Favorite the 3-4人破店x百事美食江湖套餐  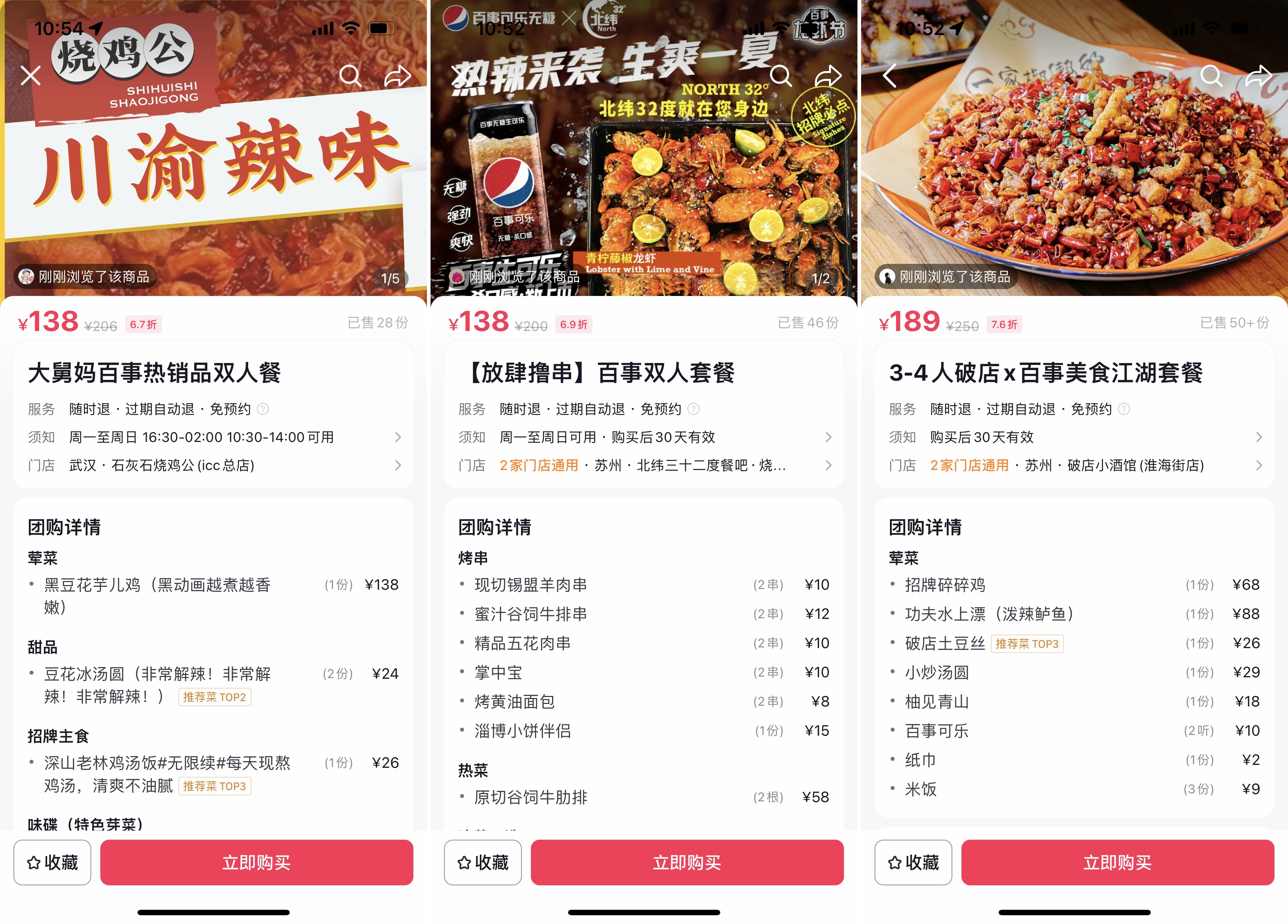tap(913, 862)
